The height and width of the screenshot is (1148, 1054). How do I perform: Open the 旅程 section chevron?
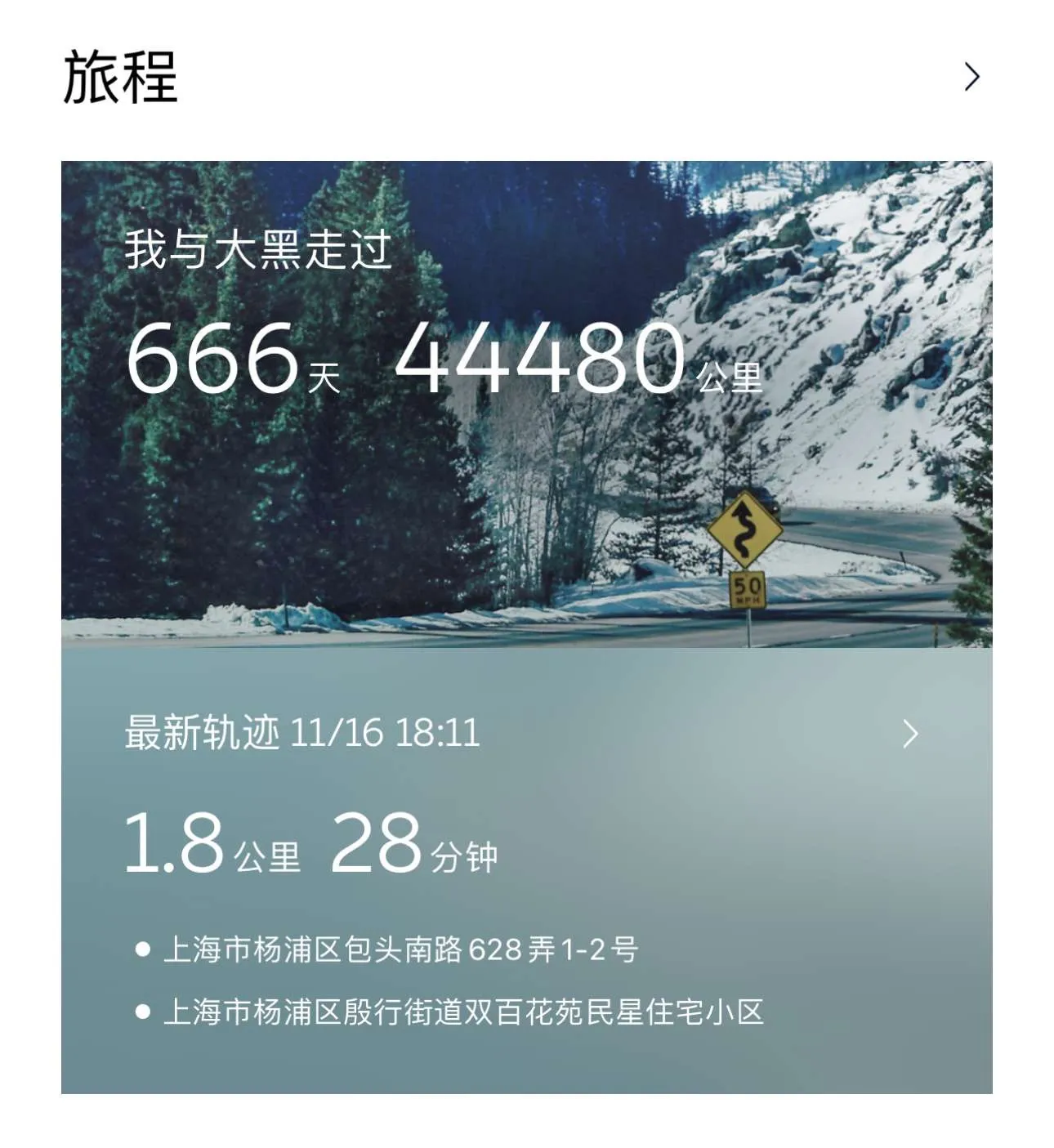pyautogui.click(x=971, y=77)
